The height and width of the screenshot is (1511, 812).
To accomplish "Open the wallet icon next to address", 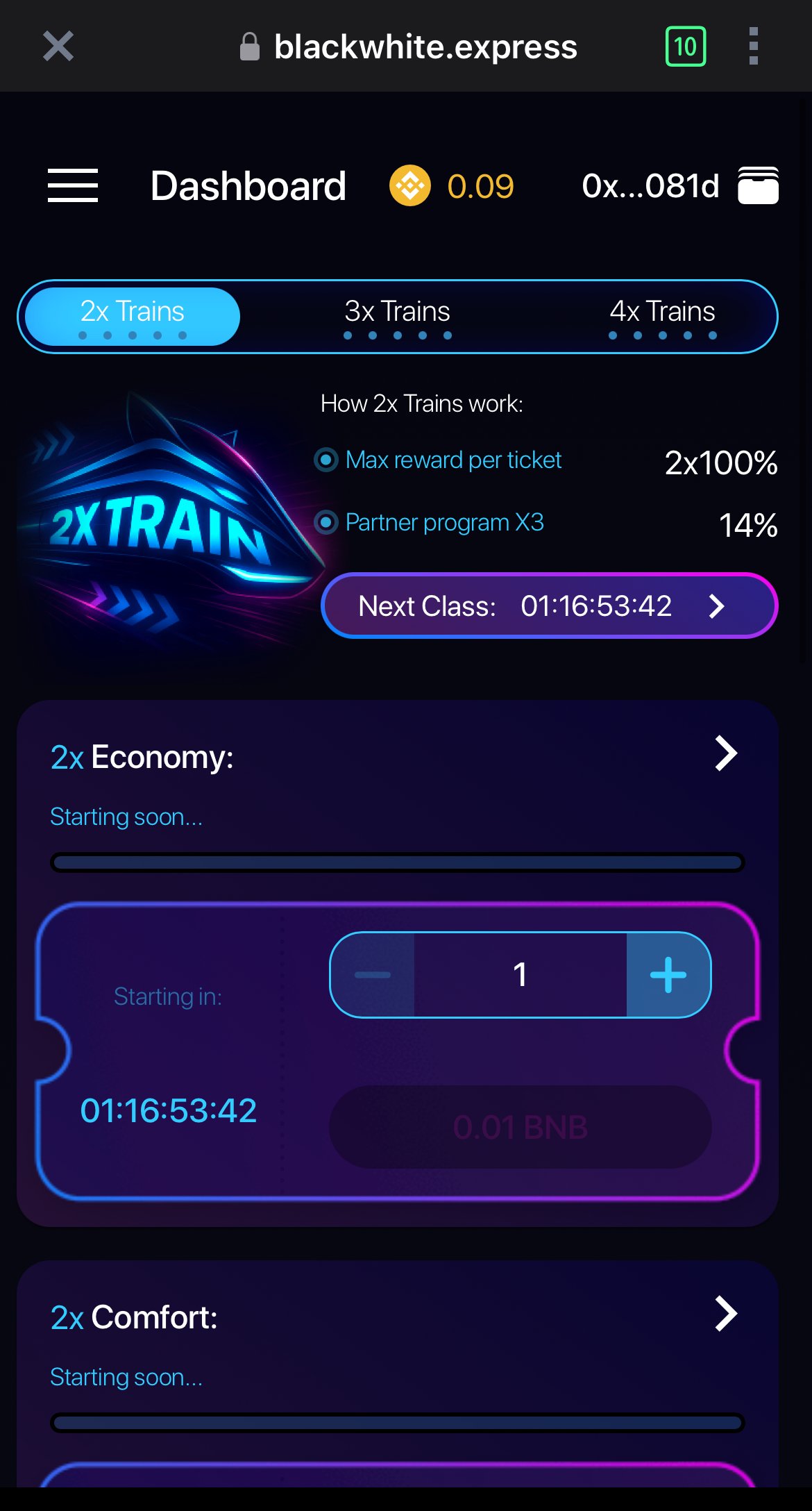I will click(x=758, y=185).
